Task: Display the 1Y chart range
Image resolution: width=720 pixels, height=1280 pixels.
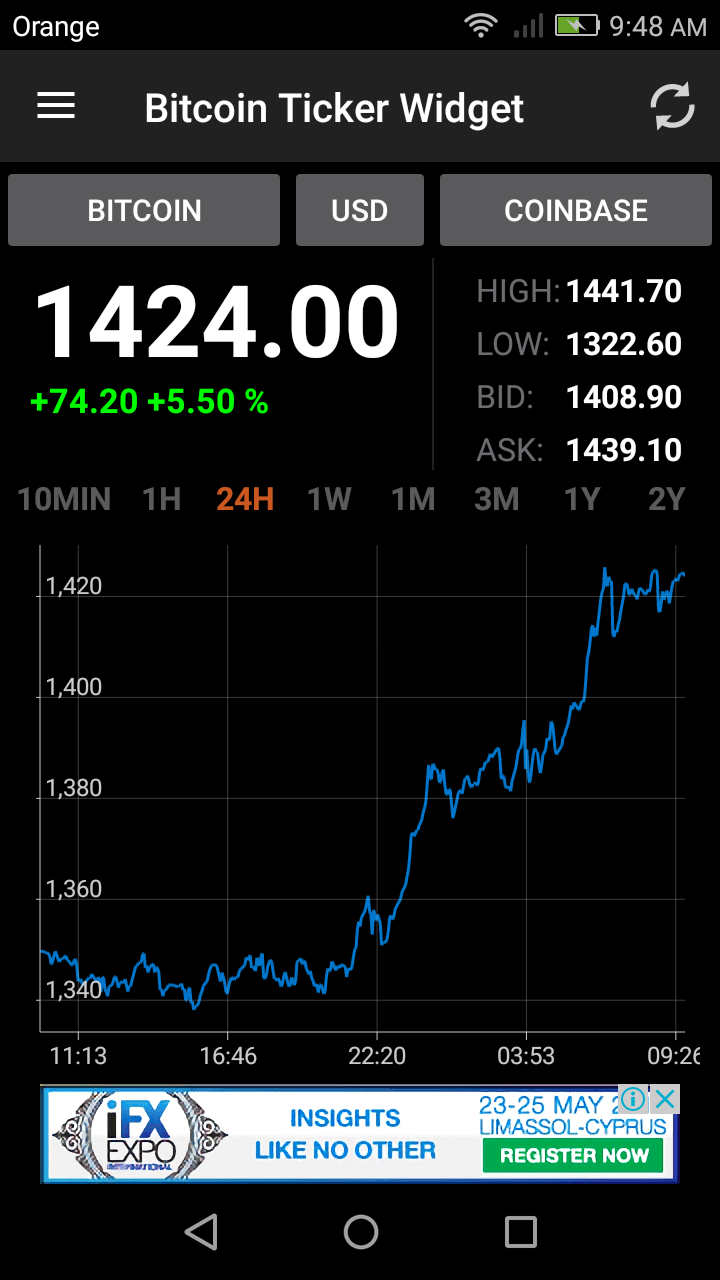Action: (582, 499)
